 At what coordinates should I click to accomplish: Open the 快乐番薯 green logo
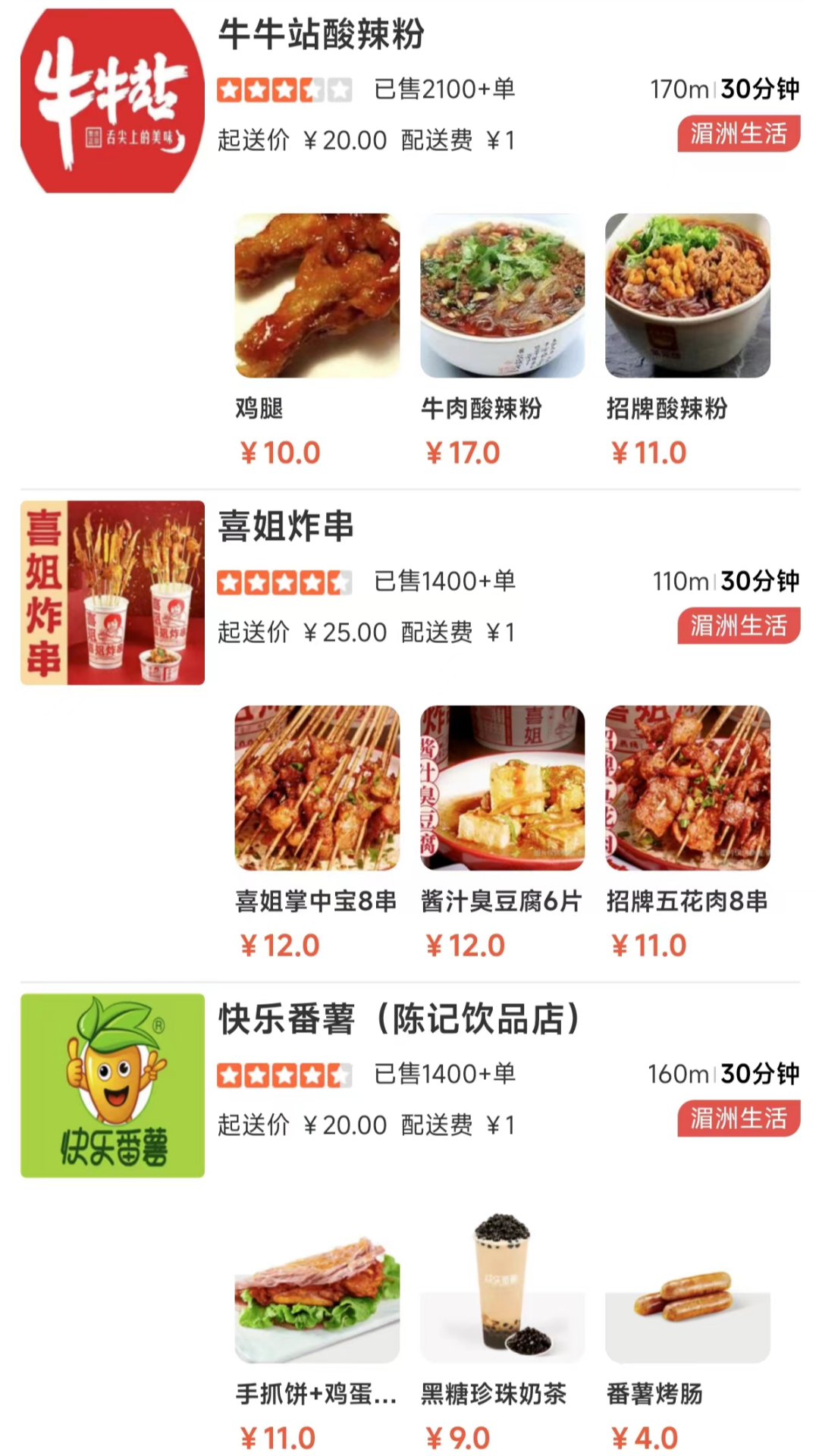(111, 1086)
